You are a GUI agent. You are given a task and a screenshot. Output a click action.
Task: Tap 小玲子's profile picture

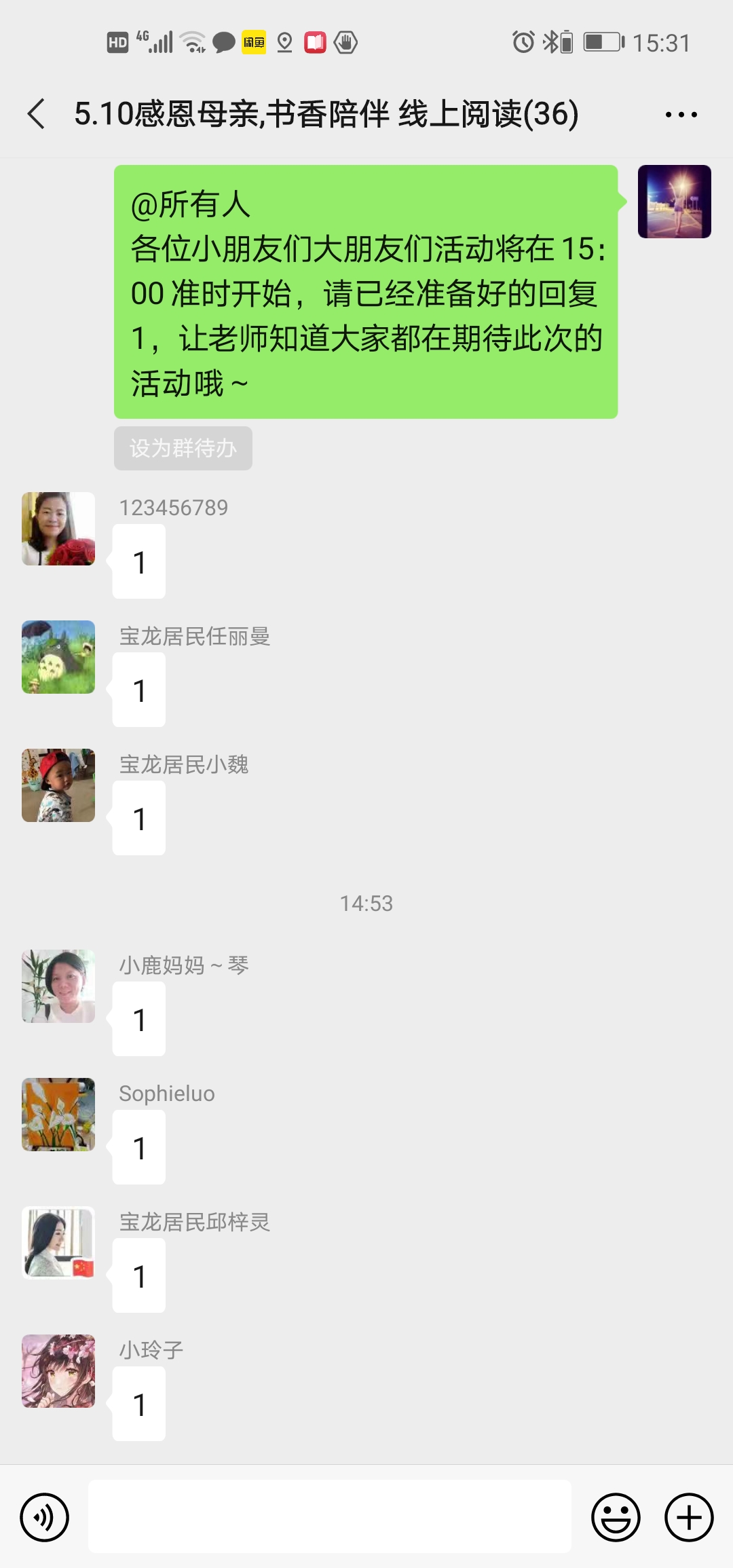(x=58, y=1371)
